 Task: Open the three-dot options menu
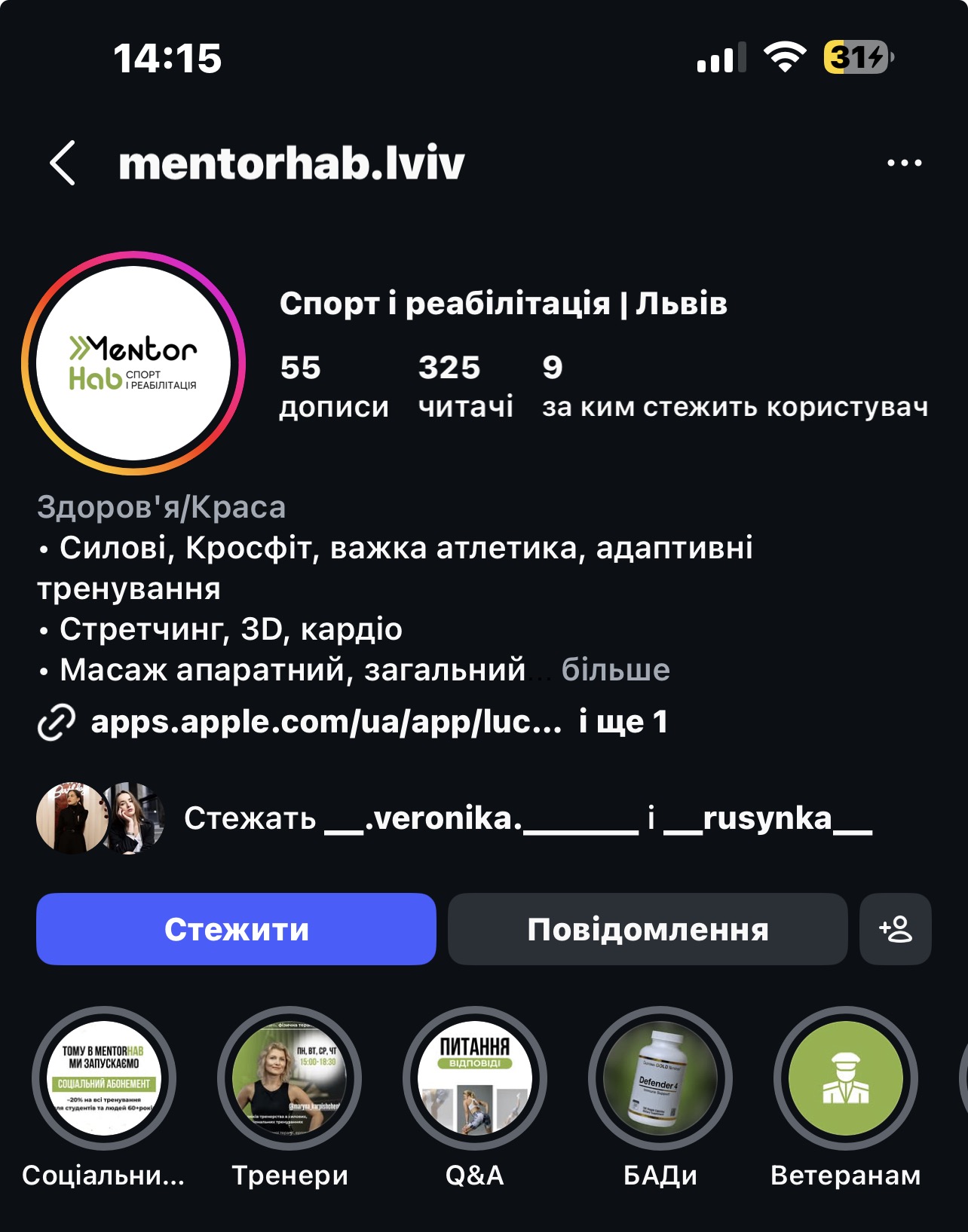click(x=904, y=163)
